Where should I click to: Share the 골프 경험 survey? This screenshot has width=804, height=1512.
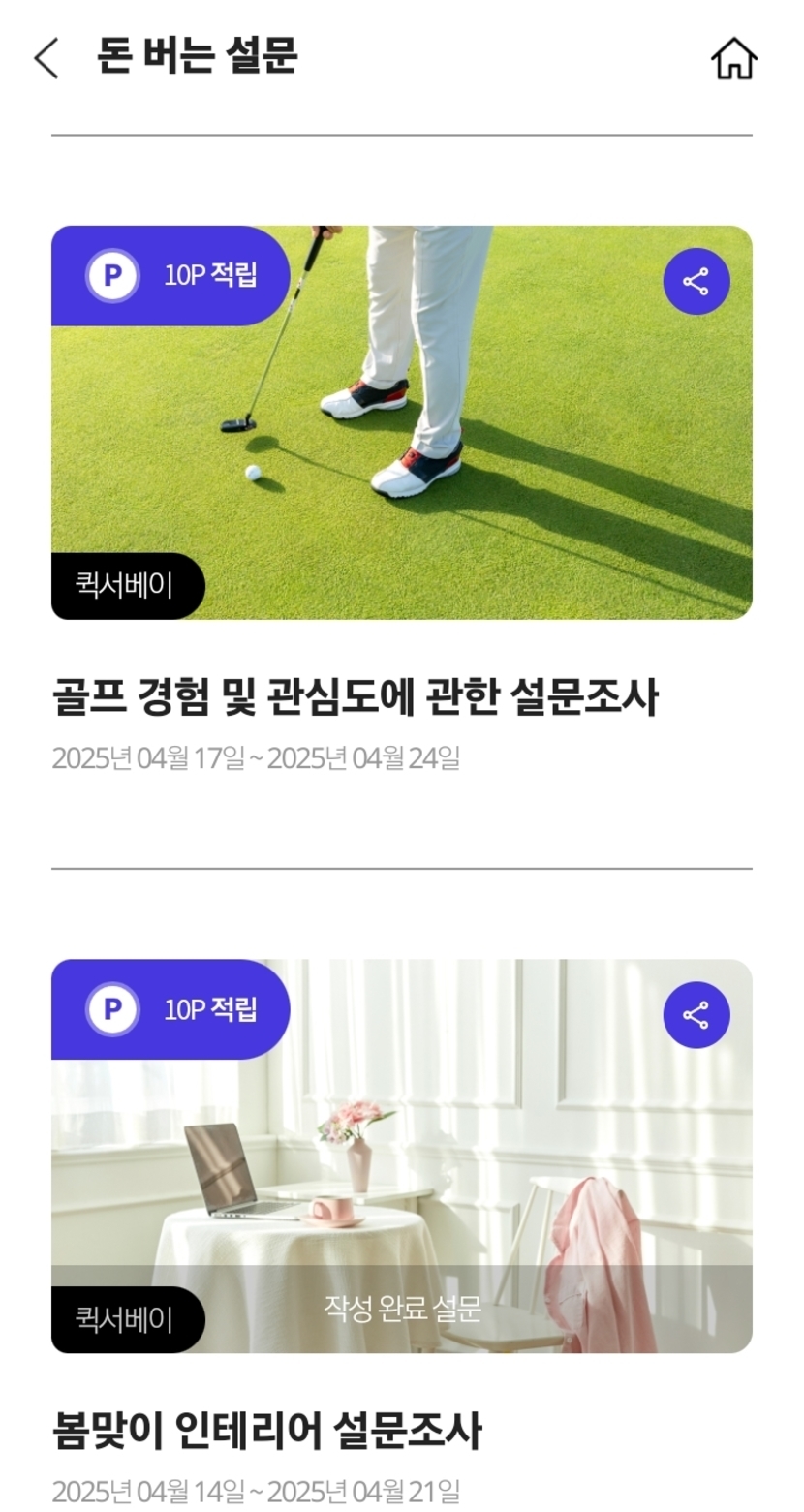pos(696,282)
